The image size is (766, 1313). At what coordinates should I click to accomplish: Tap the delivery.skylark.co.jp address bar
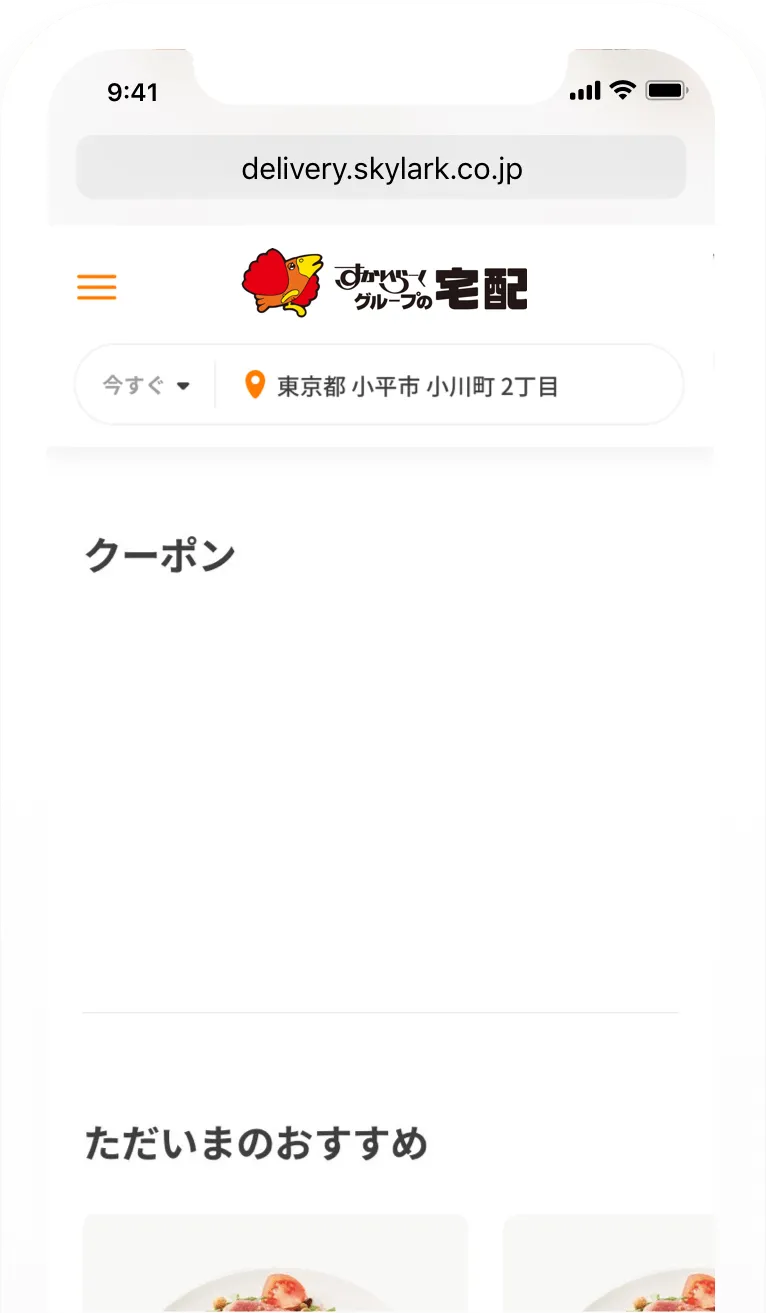point(381,168)
